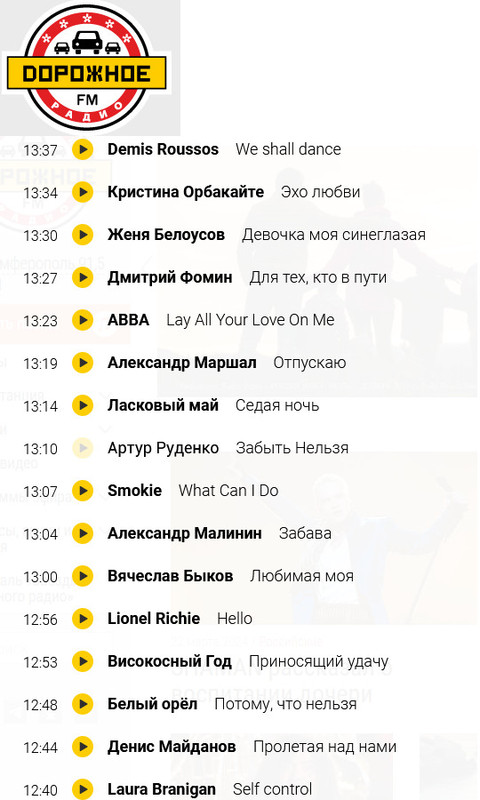Screen dimensions: 480x800
Task: Play Дмитрий Фомин Для тех, кто в пути
Action: pos(83,278)
